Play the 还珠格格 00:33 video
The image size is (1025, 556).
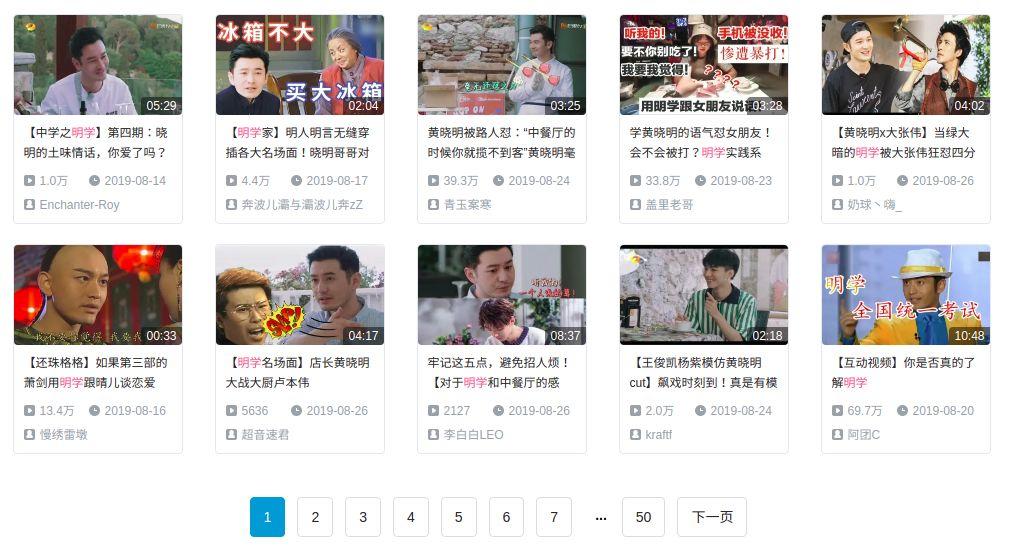coord(98,295)
